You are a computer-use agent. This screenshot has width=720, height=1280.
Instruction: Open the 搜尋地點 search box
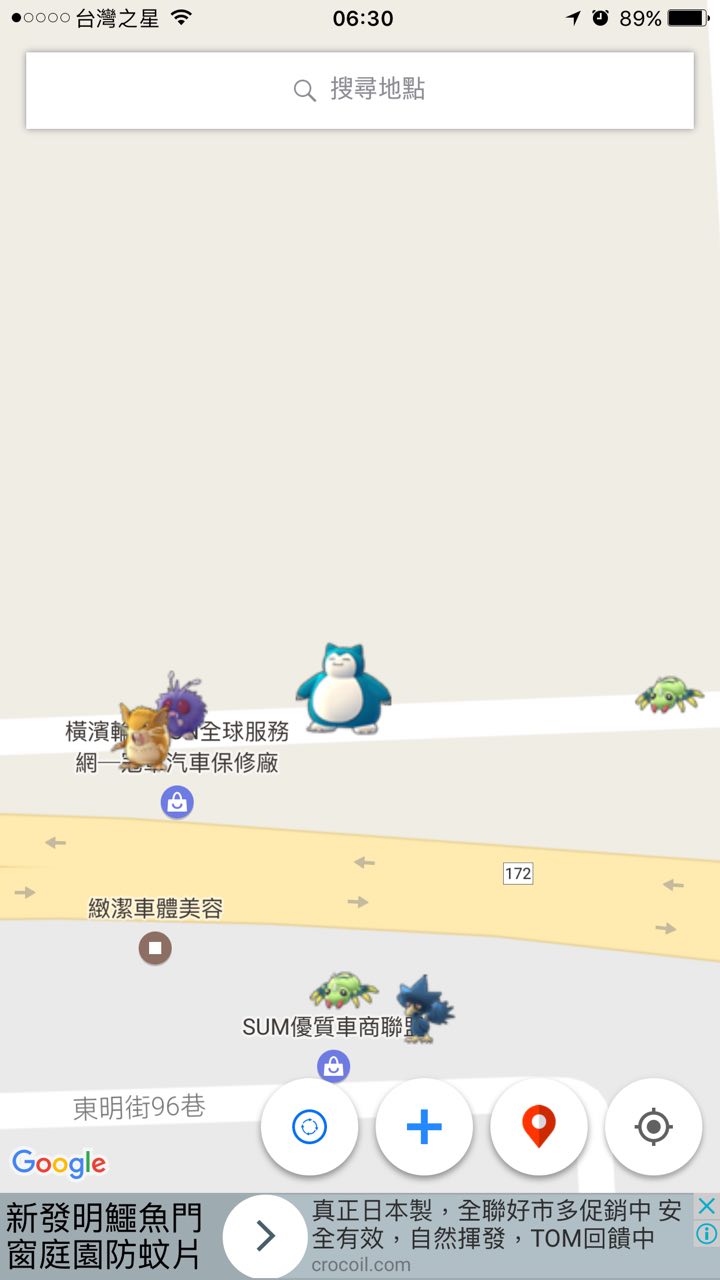coord(360,90)
